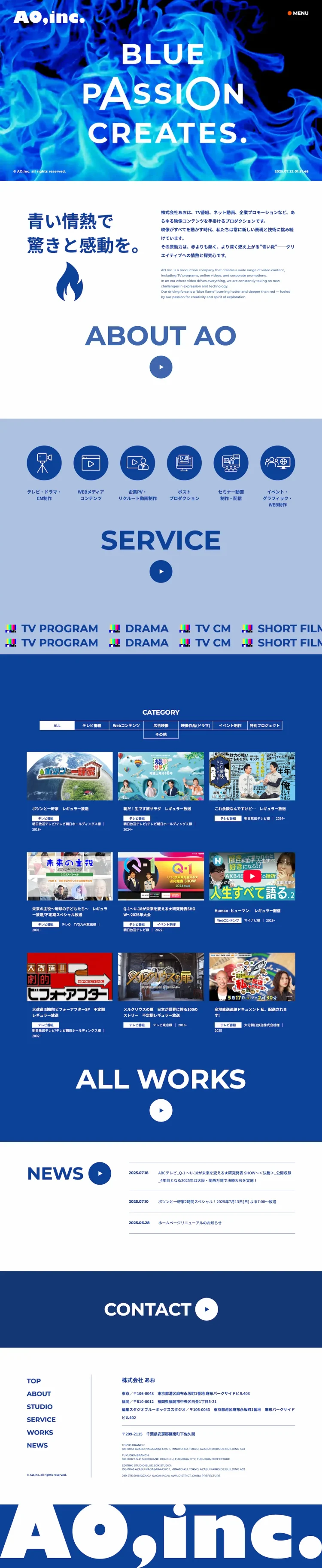Open the Human-ヒューマン- work card

point(252,877)
